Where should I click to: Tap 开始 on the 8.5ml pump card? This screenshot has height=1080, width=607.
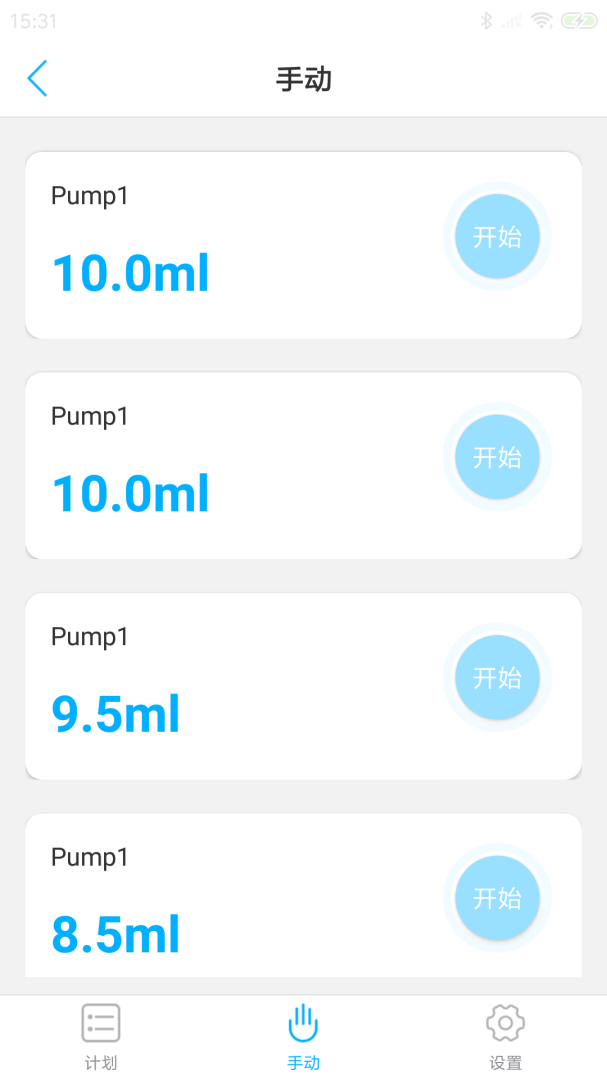tap(497, 898)
